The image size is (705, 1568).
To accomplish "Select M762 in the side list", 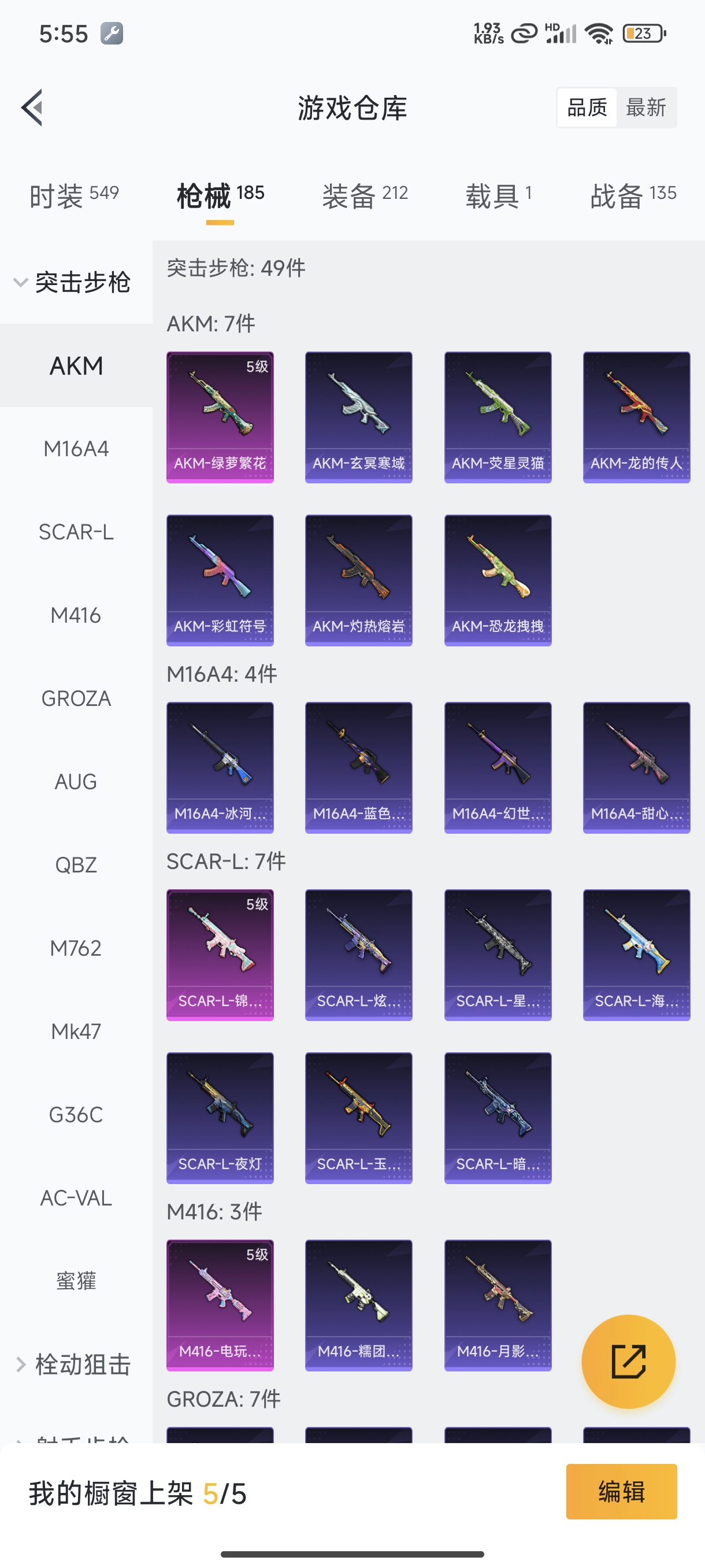I will tap(76, 948).
